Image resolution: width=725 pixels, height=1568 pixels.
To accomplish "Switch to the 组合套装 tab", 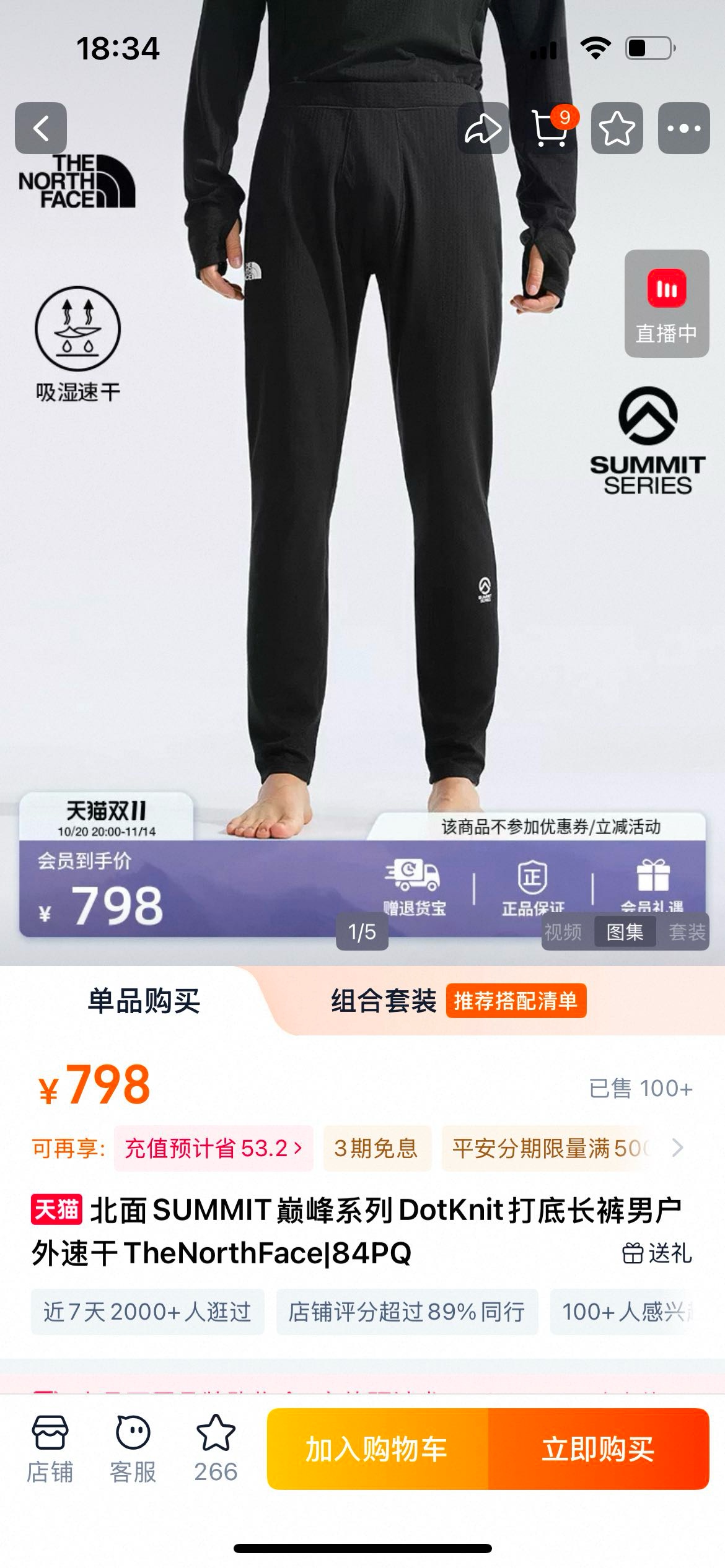I will 384,1001.
